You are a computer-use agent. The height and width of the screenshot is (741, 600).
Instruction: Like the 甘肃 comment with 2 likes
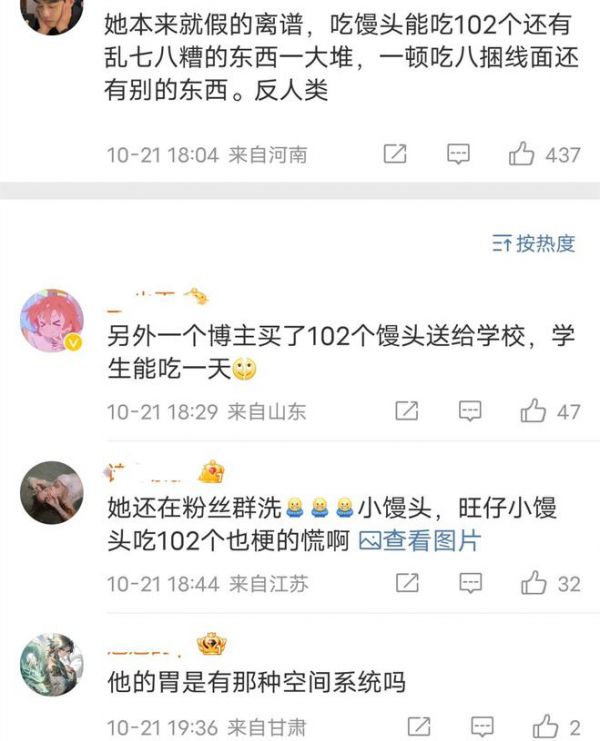click(x=546, y=726)
